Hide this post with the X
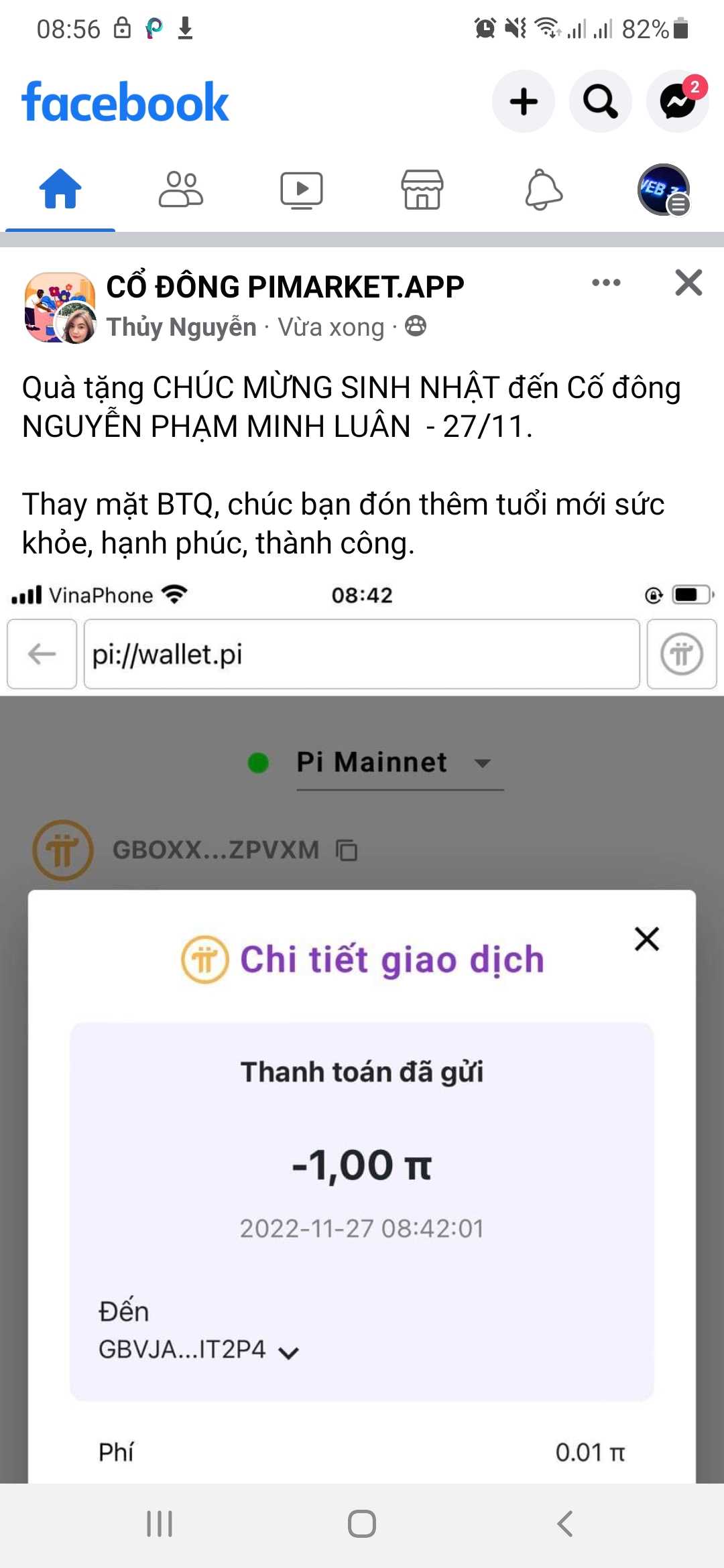The width and height of the screenshot is (724, 1568). [x=688, y=283]
